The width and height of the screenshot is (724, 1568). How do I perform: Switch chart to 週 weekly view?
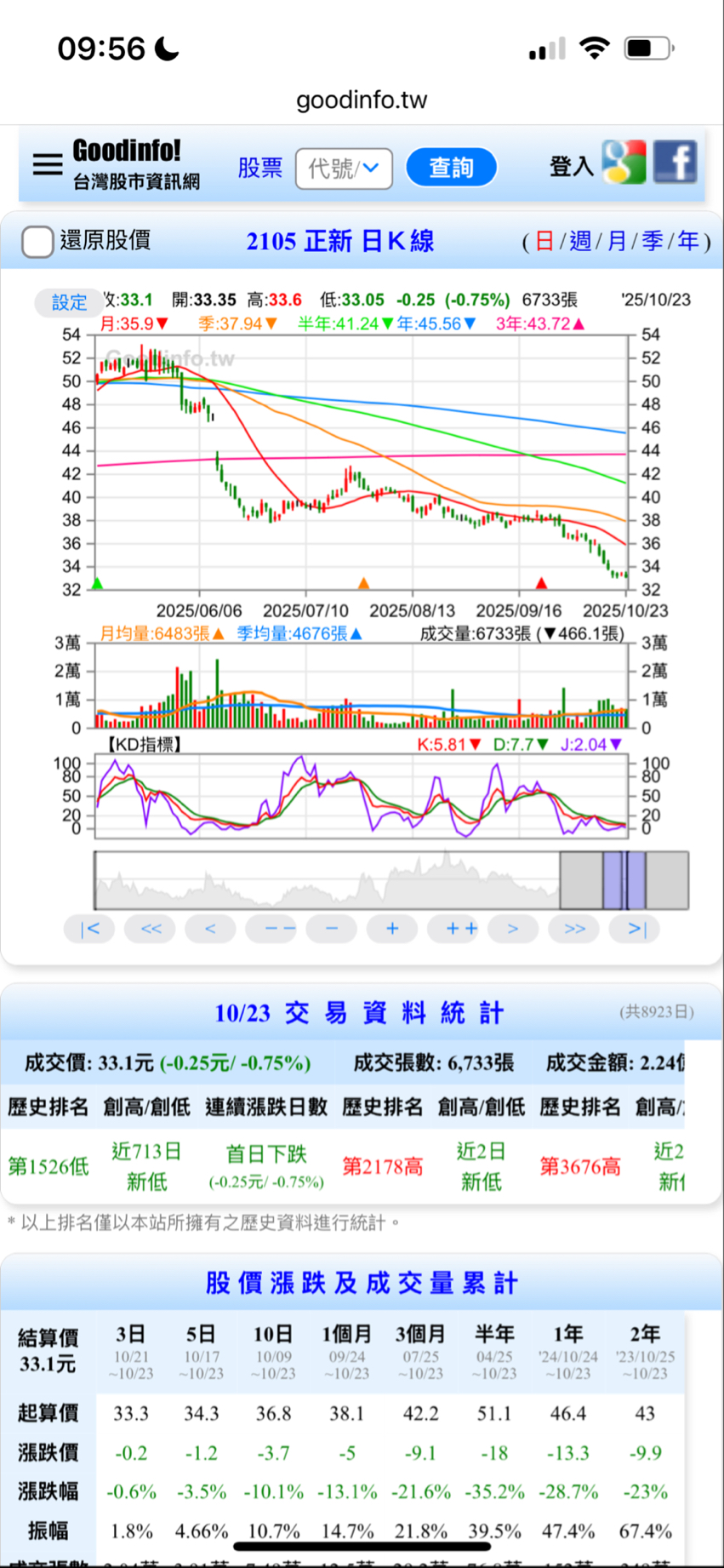pyautogui.click(x=580, y=242)
